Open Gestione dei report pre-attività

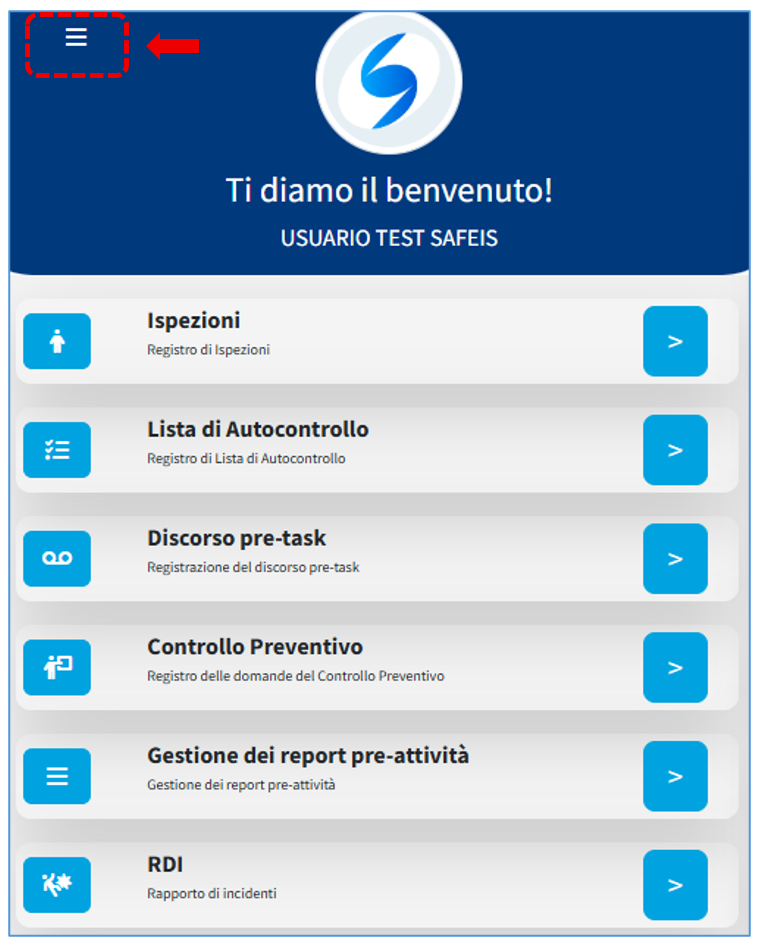675,776
